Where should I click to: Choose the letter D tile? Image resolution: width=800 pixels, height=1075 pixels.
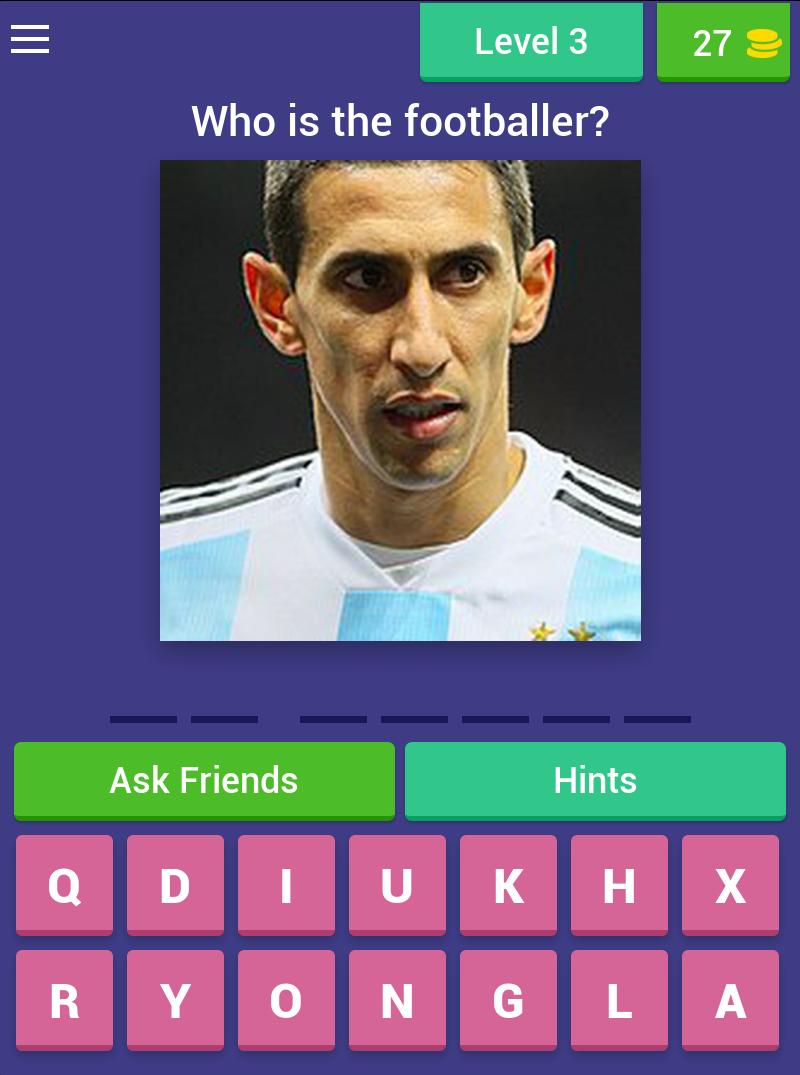175,885
